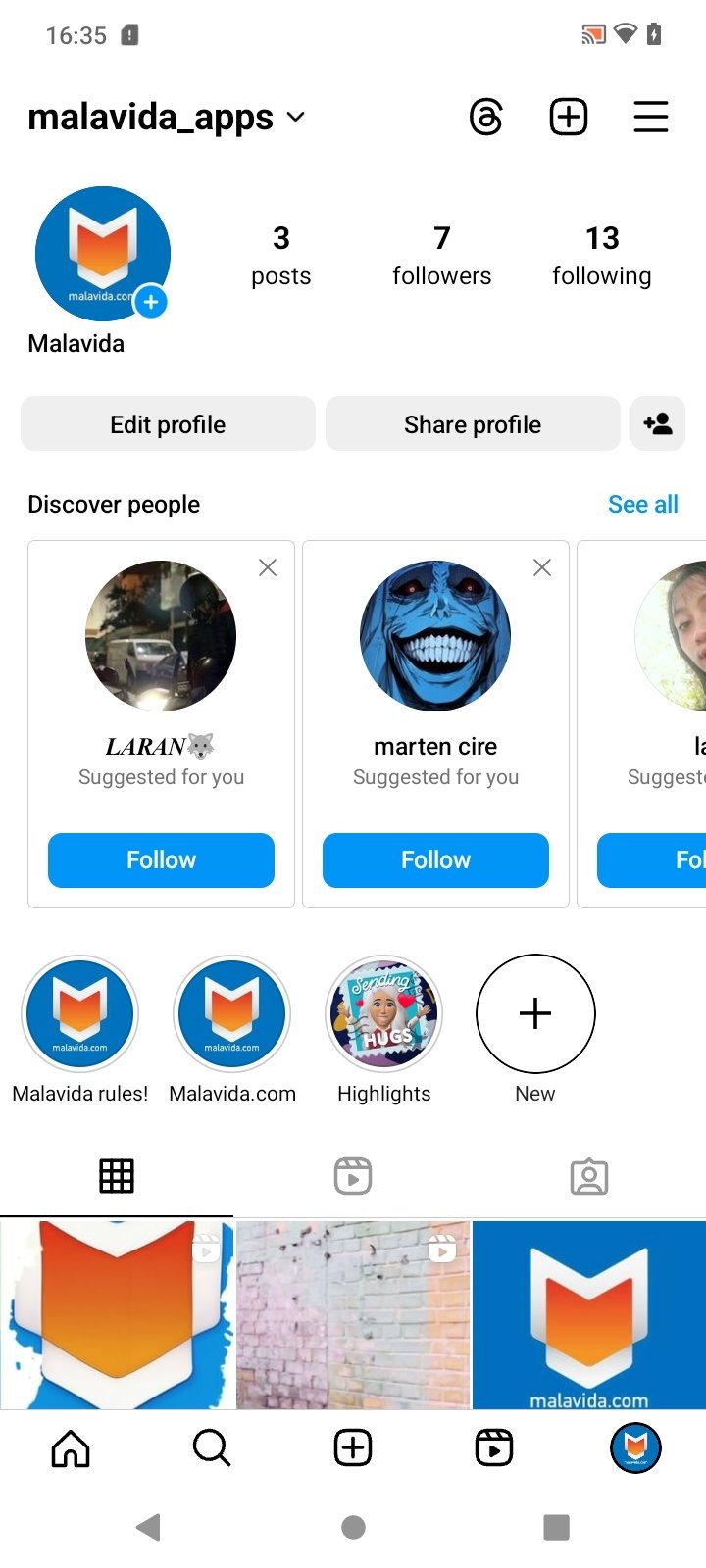Go to the Home feed

(71, 1447)
